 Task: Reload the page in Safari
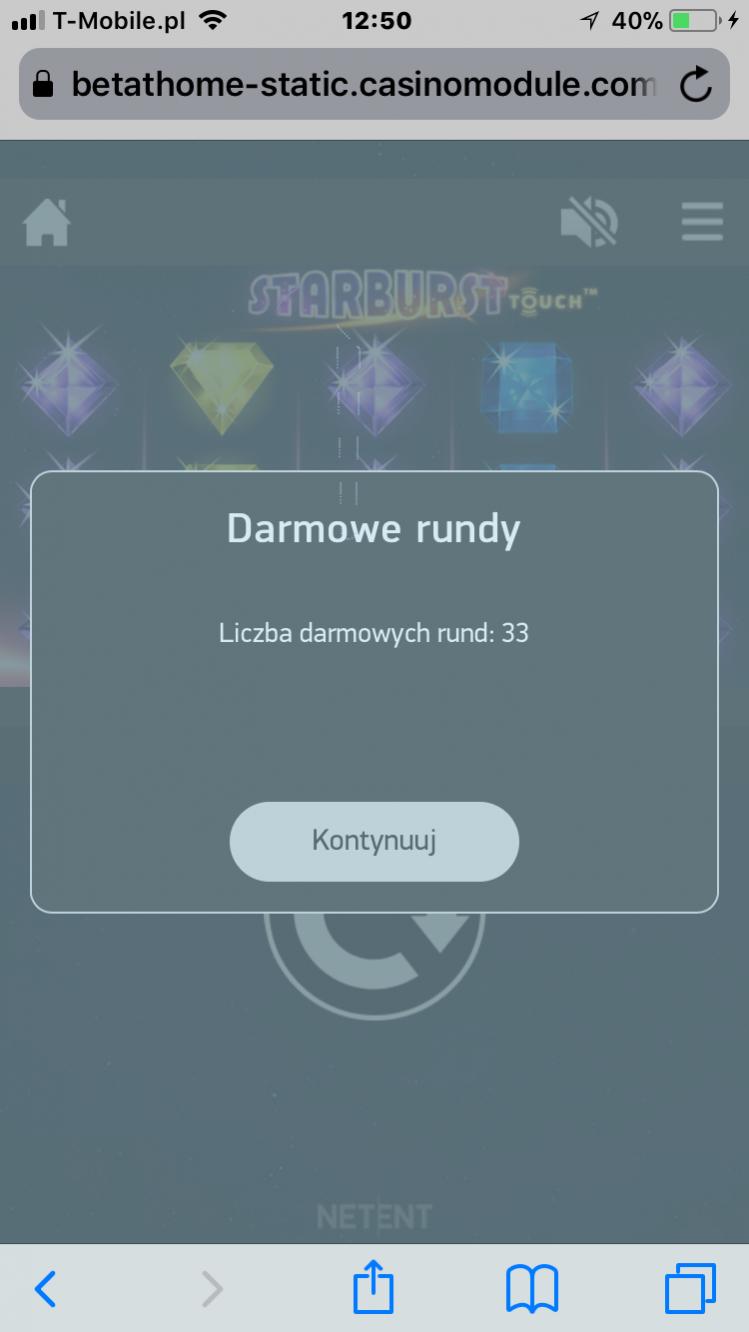695,86
